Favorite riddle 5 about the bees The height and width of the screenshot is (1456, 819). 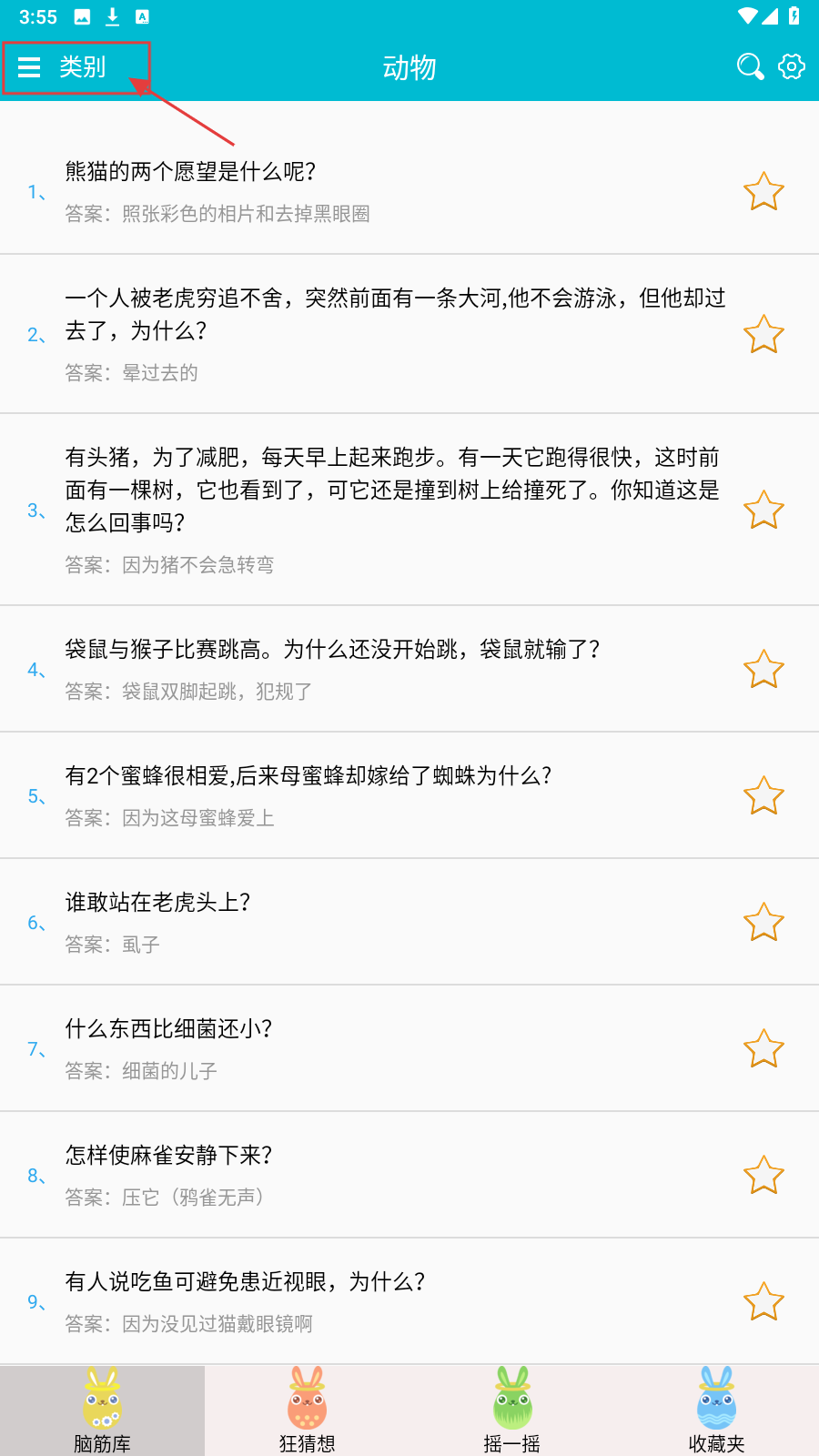763,796
